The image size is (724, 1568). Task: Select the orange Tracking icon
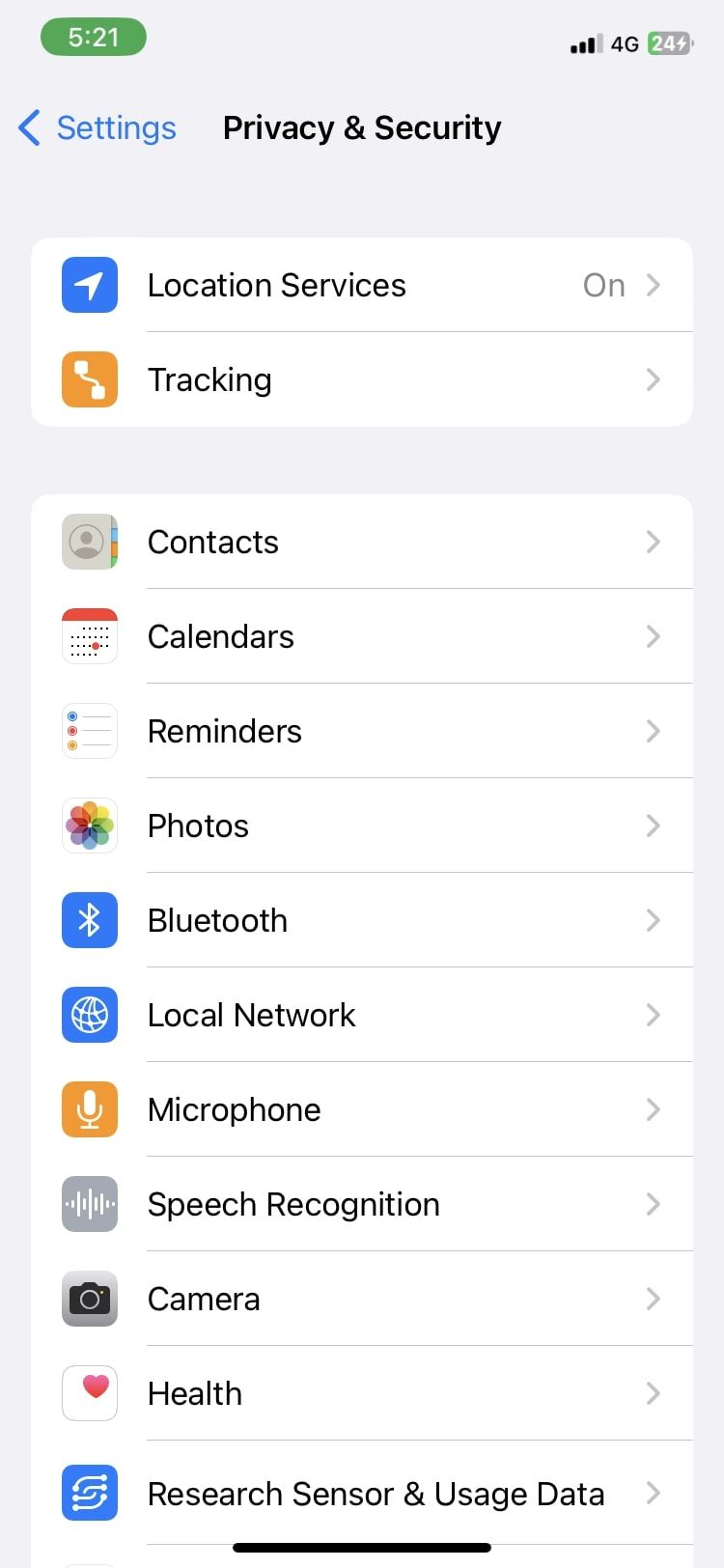tap(89, 379)
